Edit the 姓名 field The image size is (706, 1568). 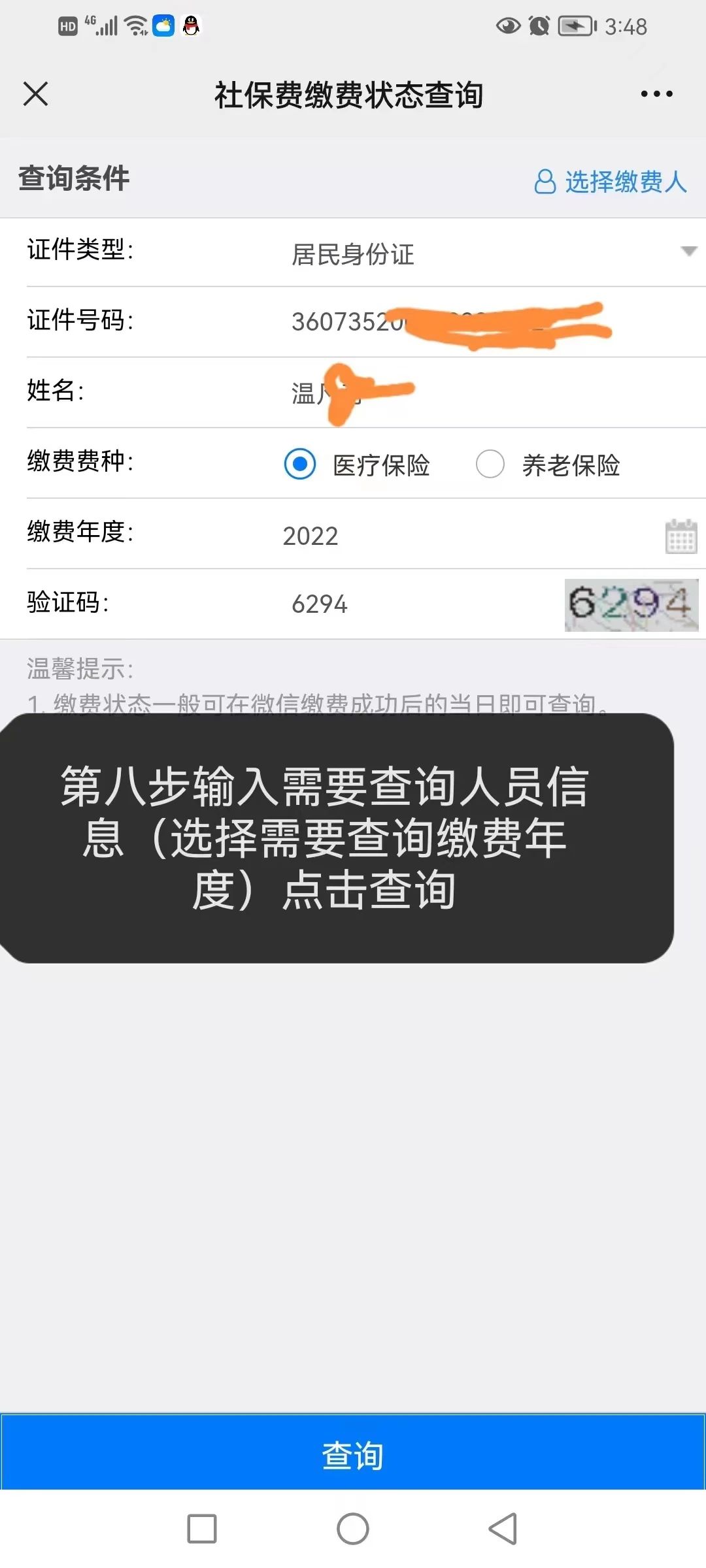point(458,393)
